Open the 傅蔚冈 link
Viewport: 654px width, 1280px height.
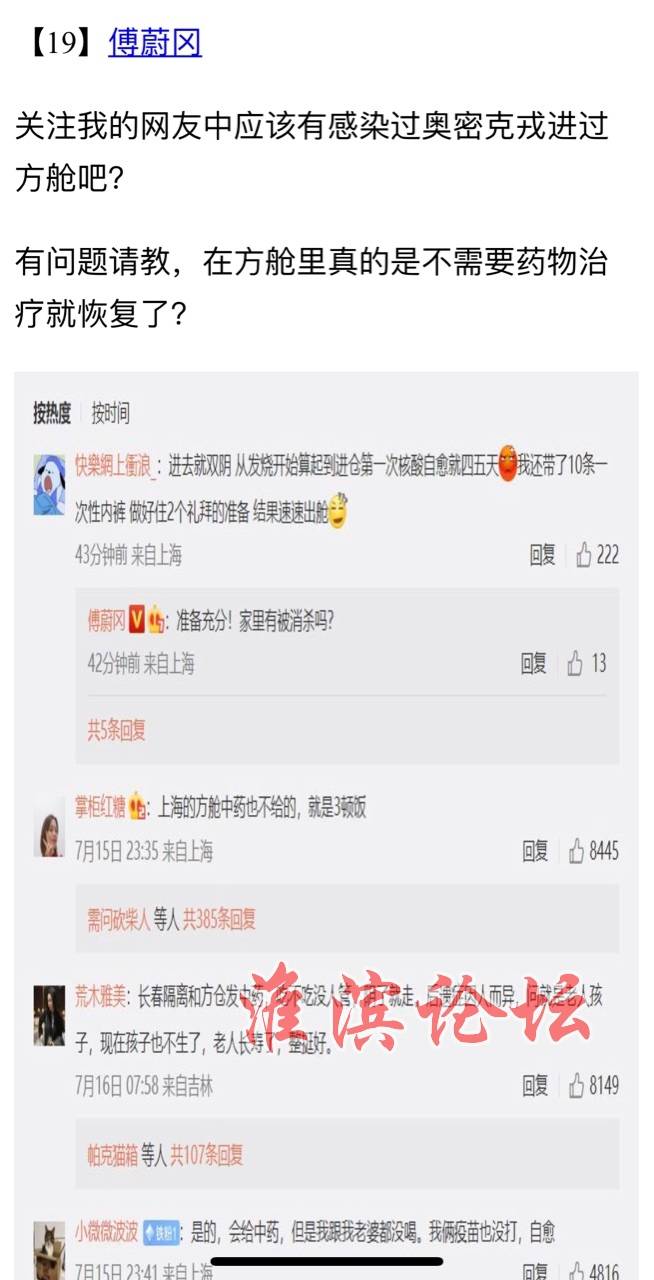click(x=155, y=43)
